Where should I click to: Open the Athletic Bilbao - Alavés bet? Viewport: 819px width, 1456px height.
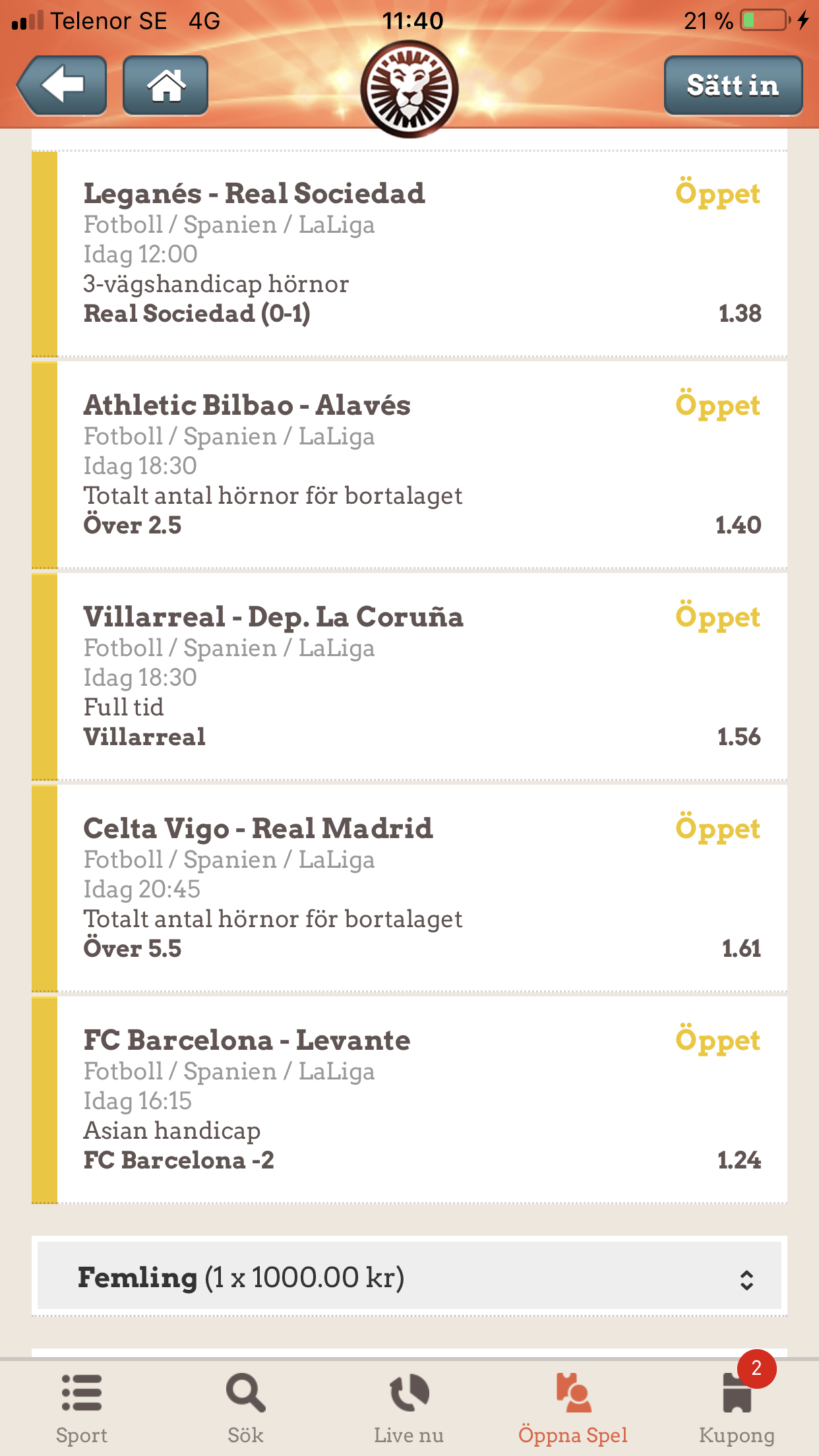[x=409, y=466]
